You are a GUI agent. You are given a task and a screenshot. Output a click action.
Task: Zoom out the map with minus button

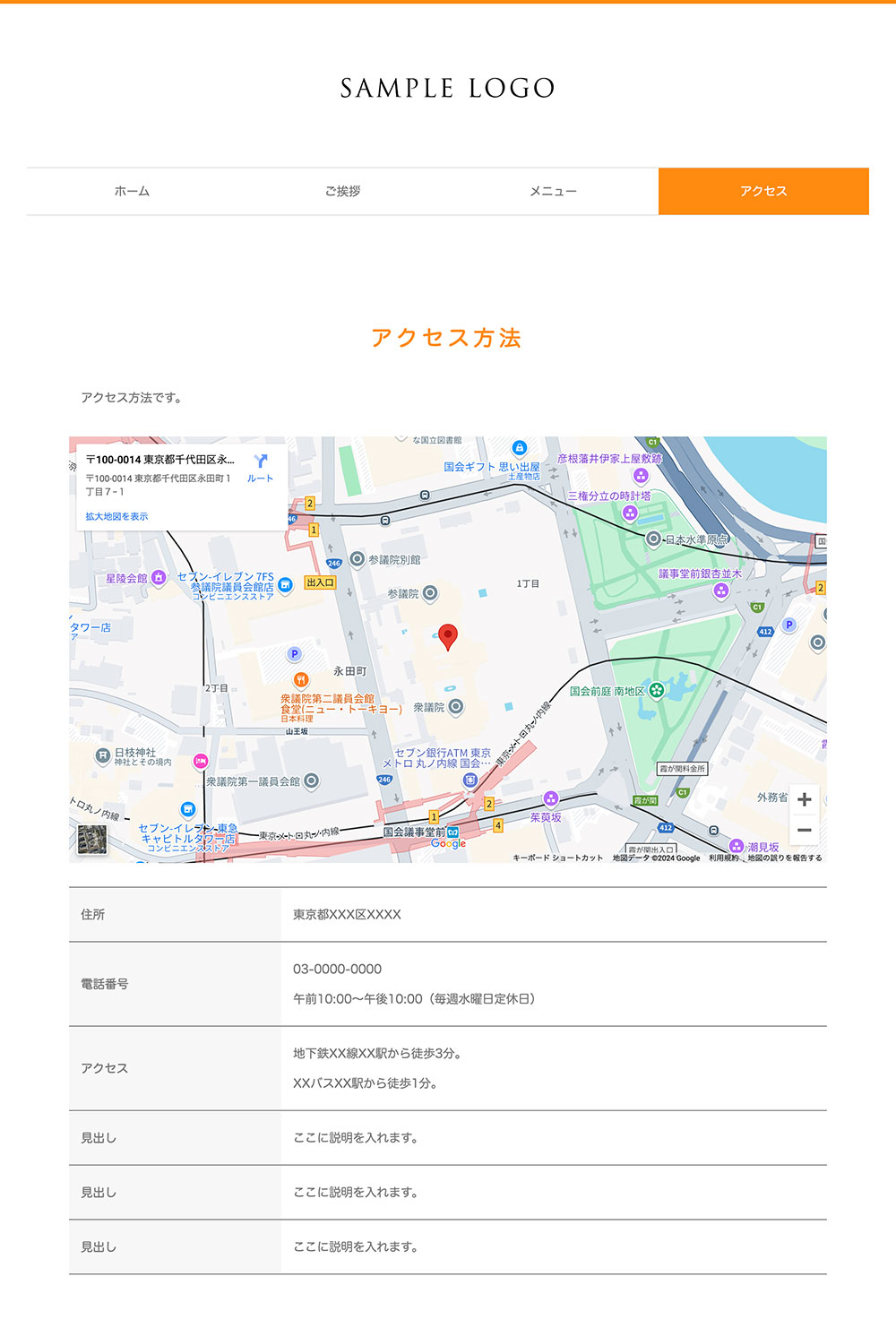(x=804, y=830)
